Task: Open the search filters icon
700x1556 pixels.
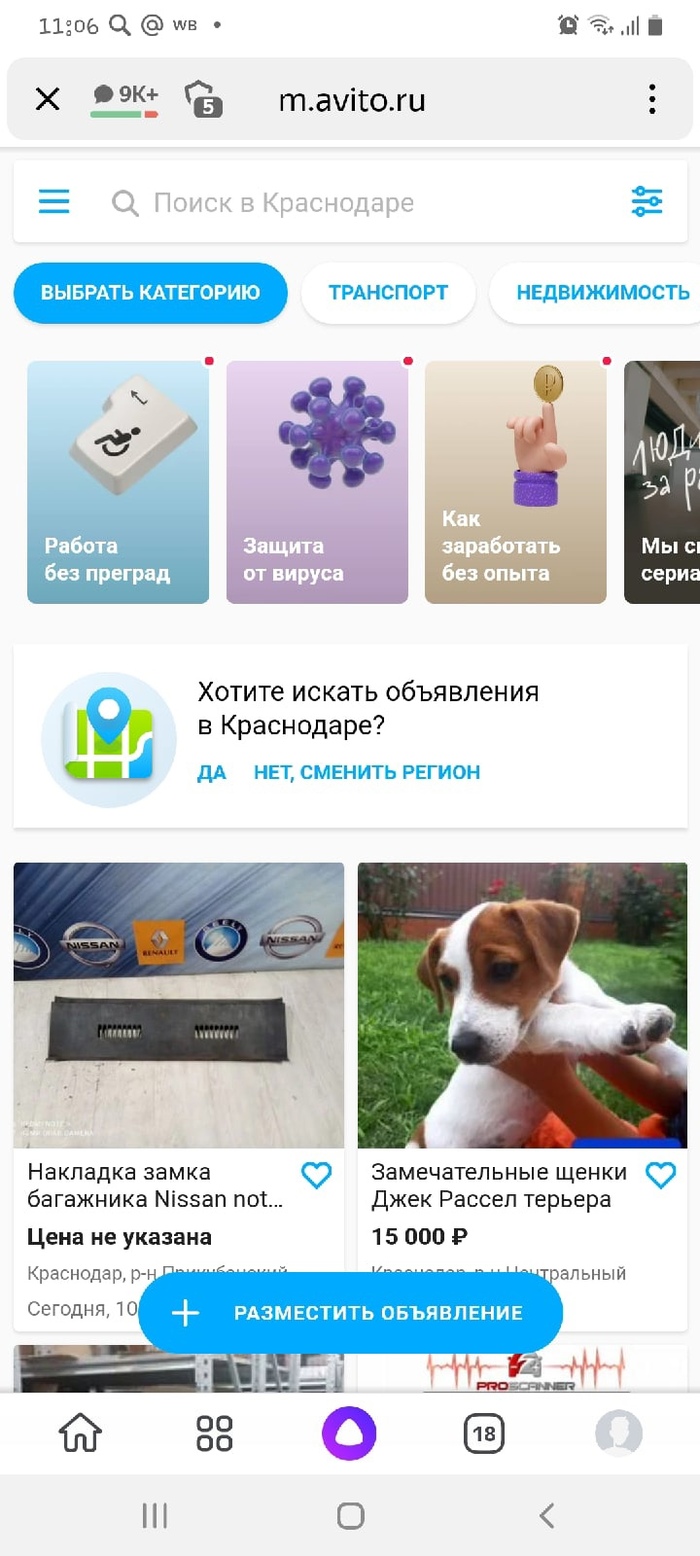Action: [647, 203]
